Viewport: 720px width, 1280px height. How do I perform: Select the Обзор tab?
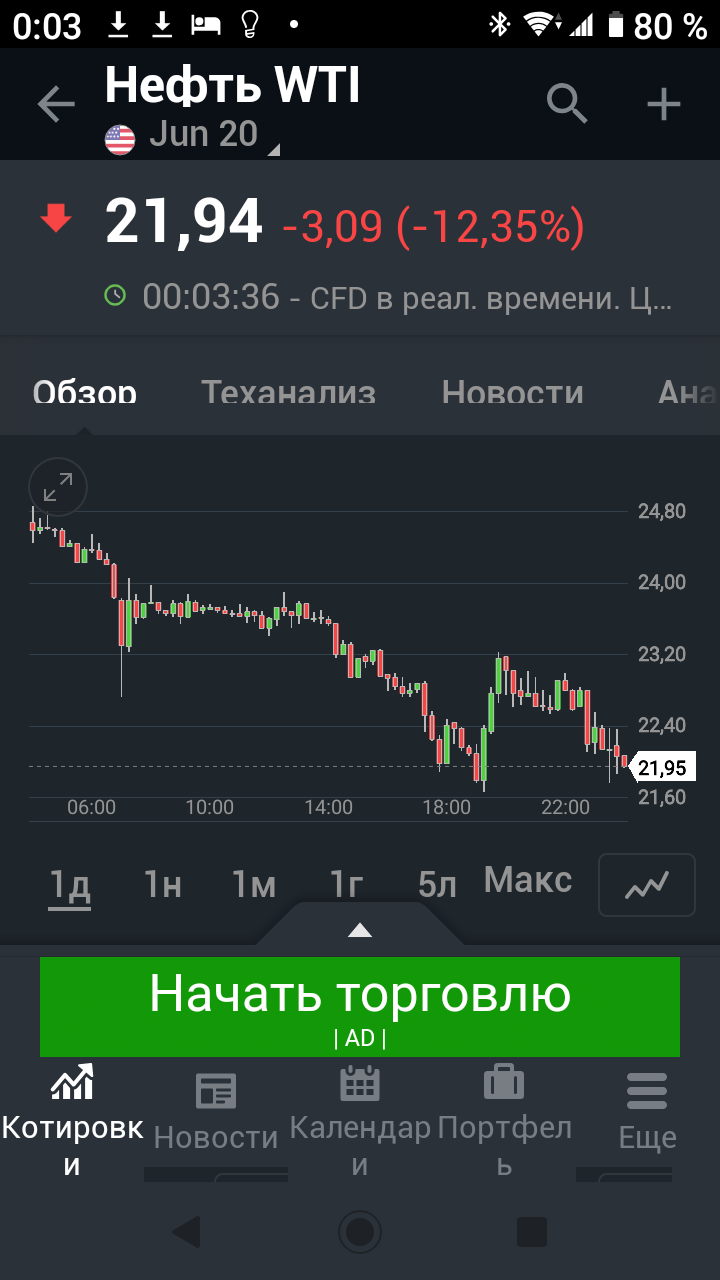point(84,392)
